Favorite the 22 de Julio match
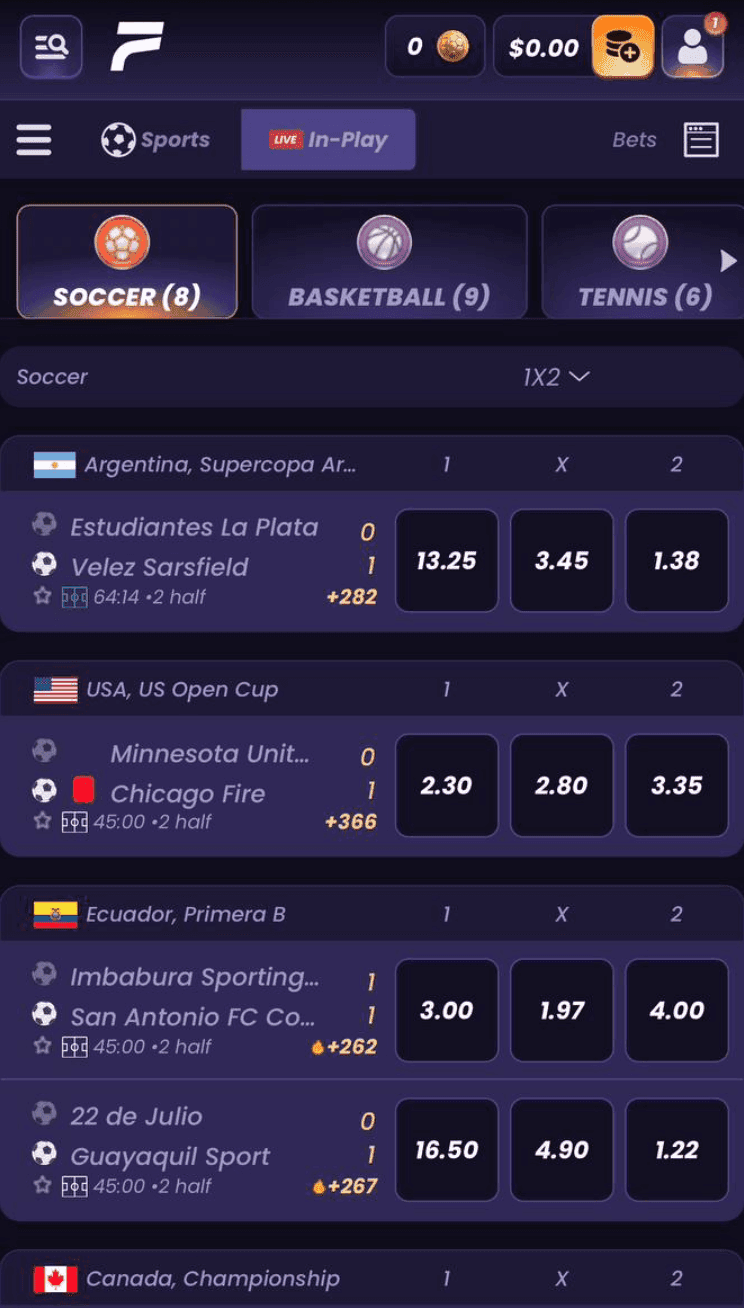Viewport: 744px width, 1308px height. 41,1185
